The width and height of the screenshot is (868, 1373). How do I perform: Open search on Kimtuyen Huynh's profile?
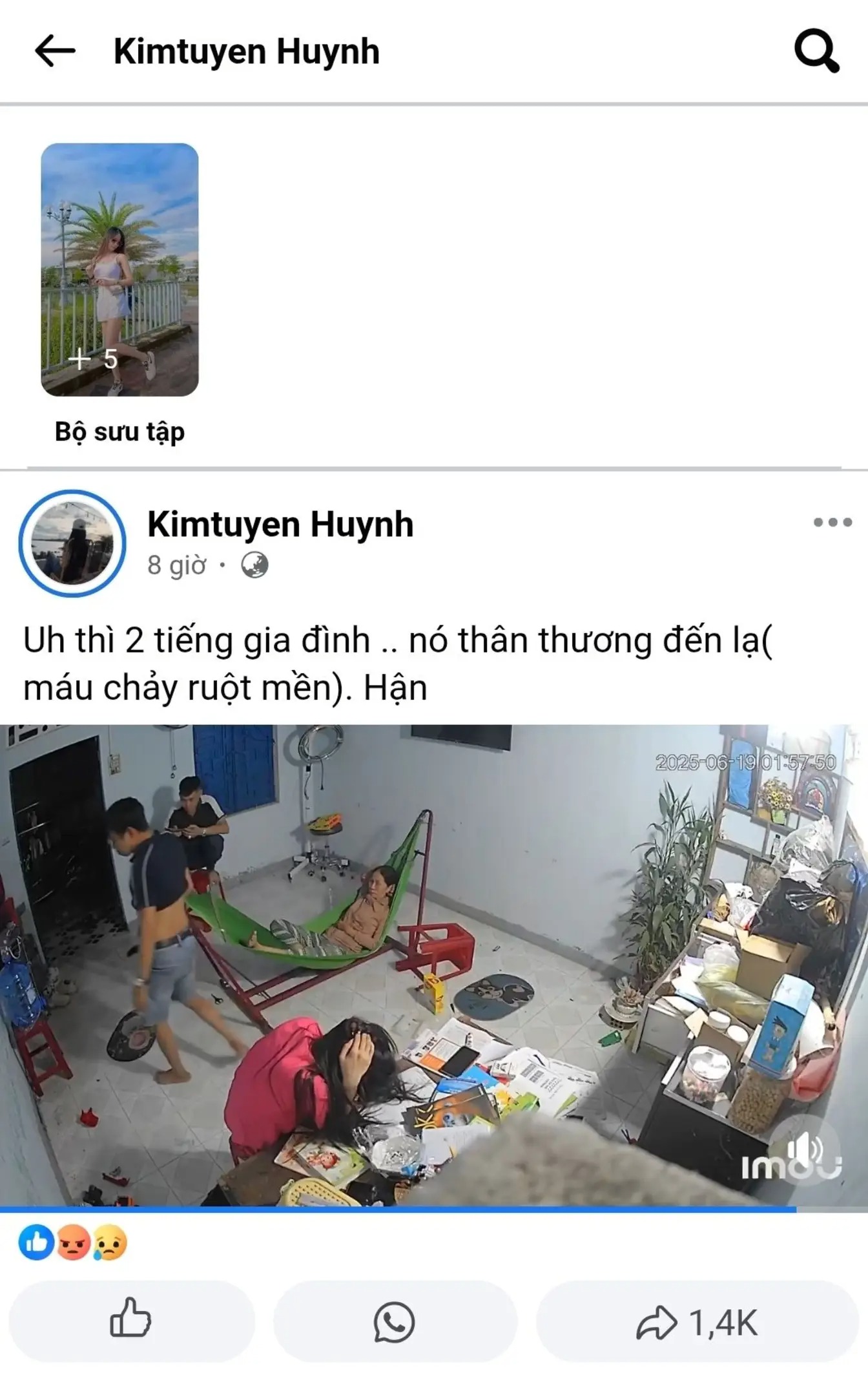(816, 51)
